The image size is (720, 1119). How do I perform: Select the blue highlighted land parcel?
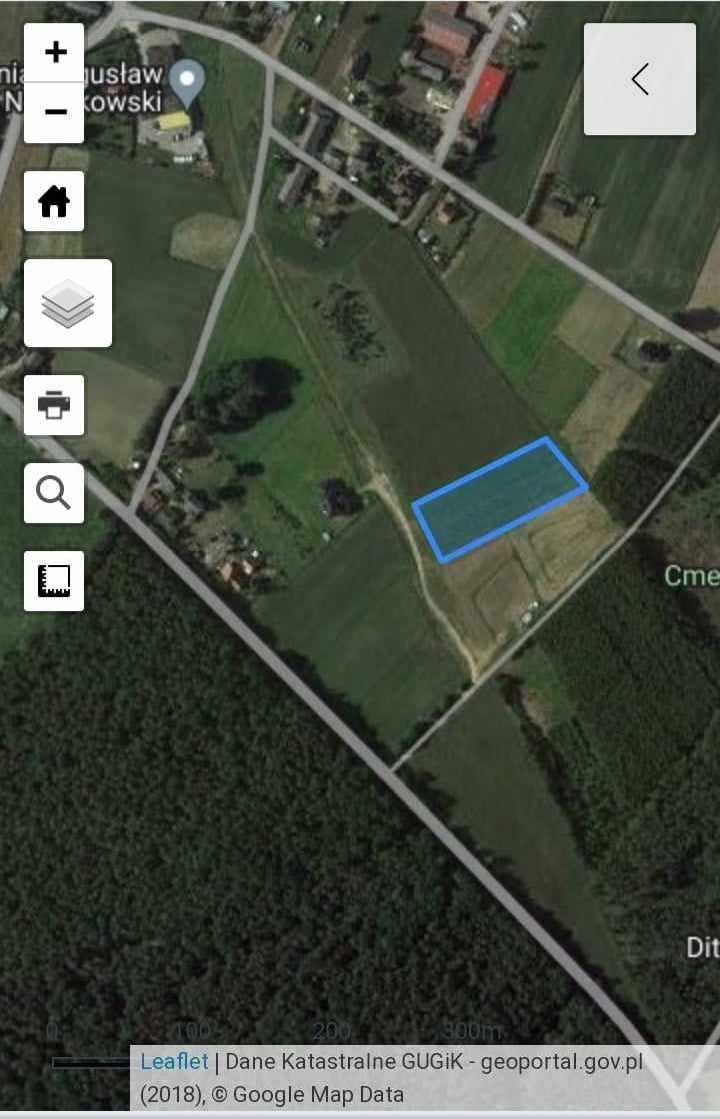499,499
